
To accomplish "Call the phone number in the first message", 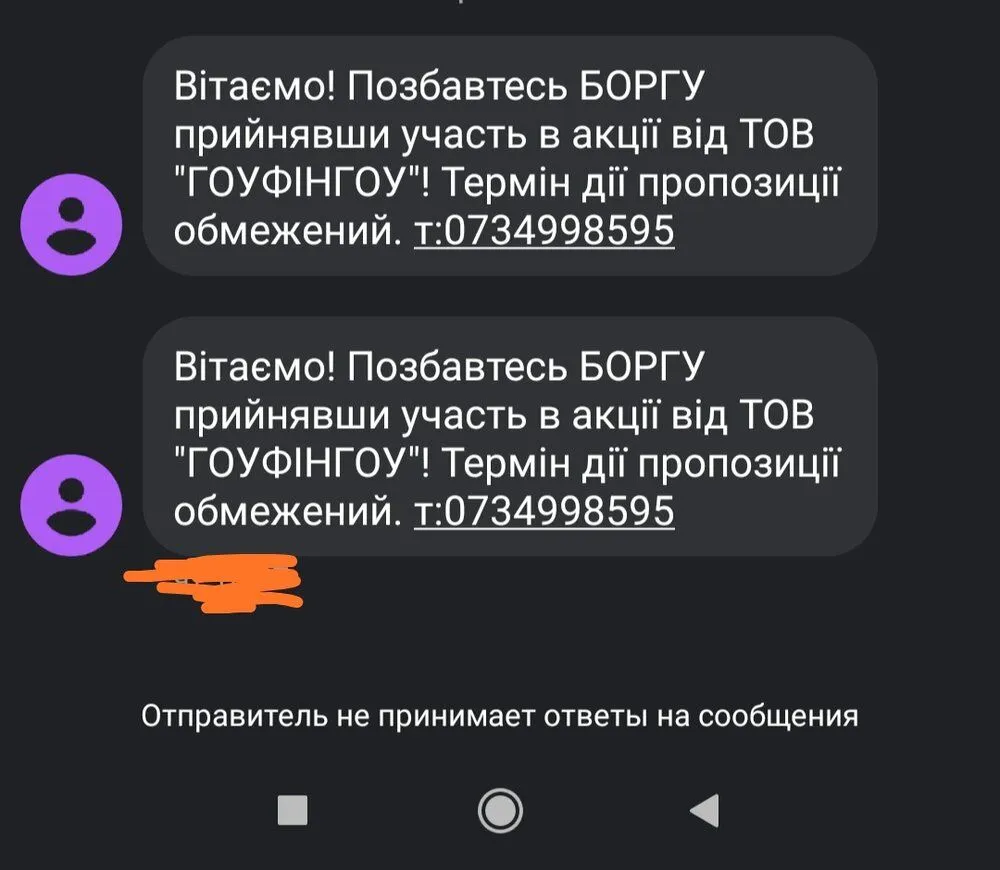I will coord(544,232).
